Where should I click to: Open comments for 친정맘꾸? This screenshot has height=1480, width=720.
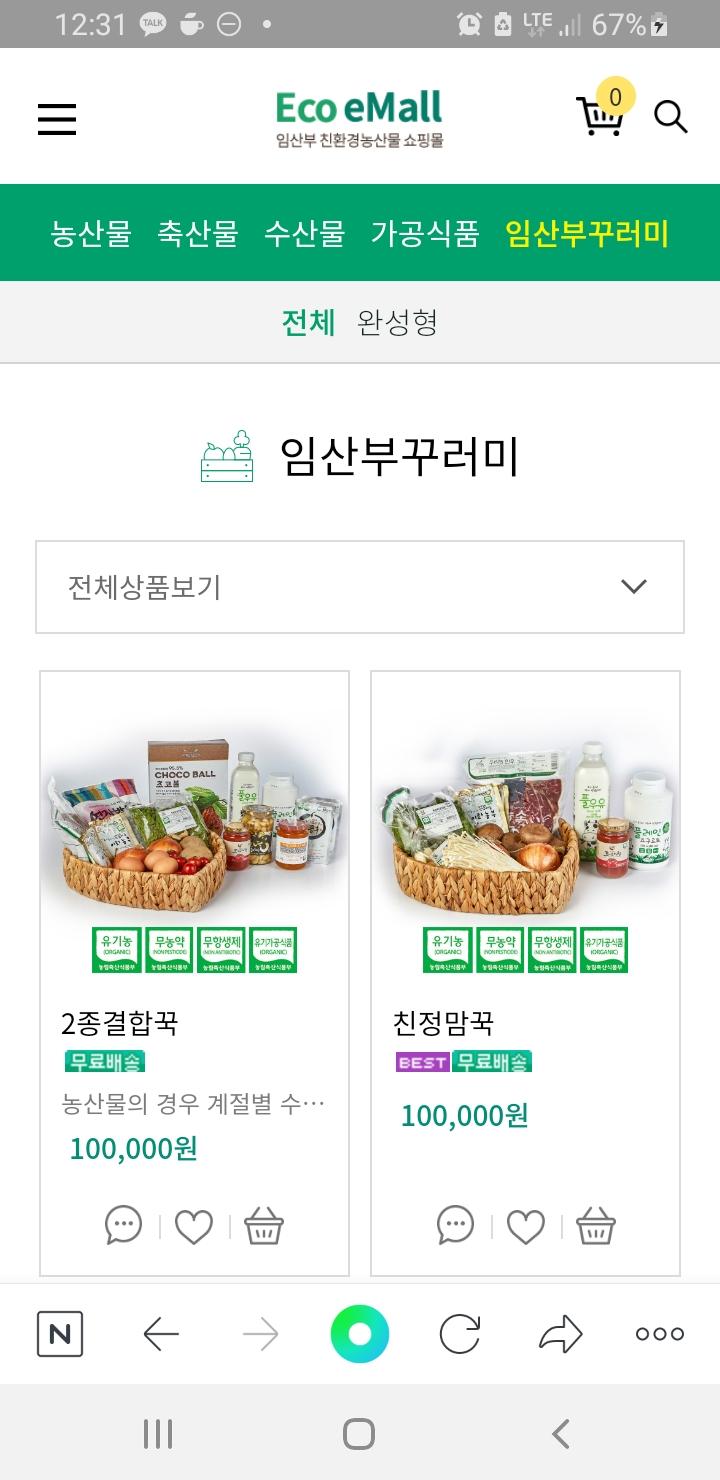pyautogui.click(x=456, y=1226)
